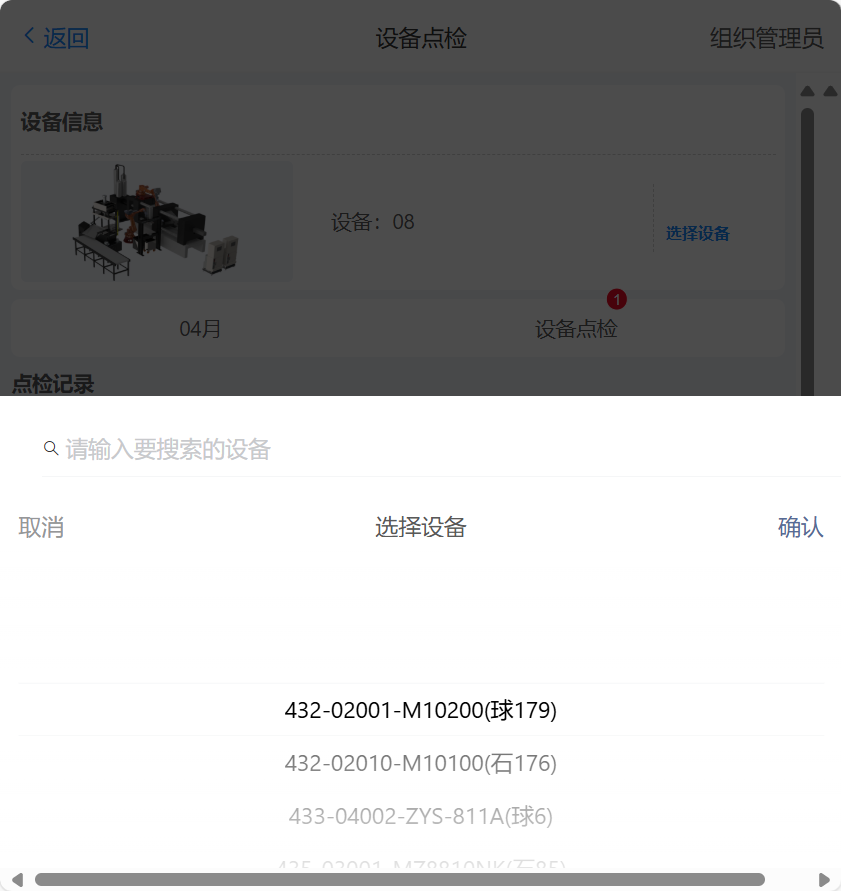Confirm the selected device with 确认
This screenshot has height=891, width=841.
pos(800,527)
